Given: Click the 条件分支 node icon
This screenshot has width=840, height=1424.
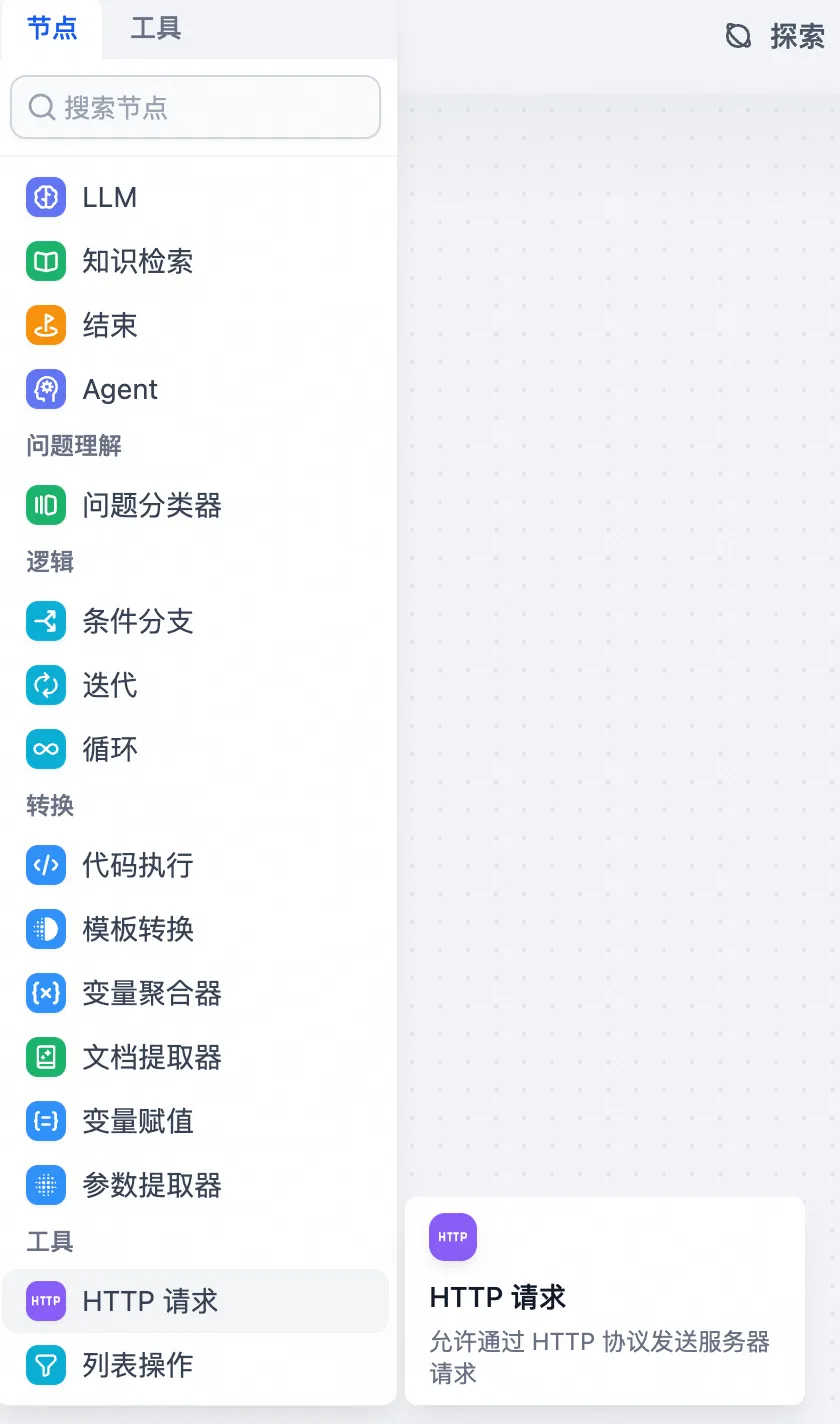Looking at the screenshot, I should click(x=45, y=621).
